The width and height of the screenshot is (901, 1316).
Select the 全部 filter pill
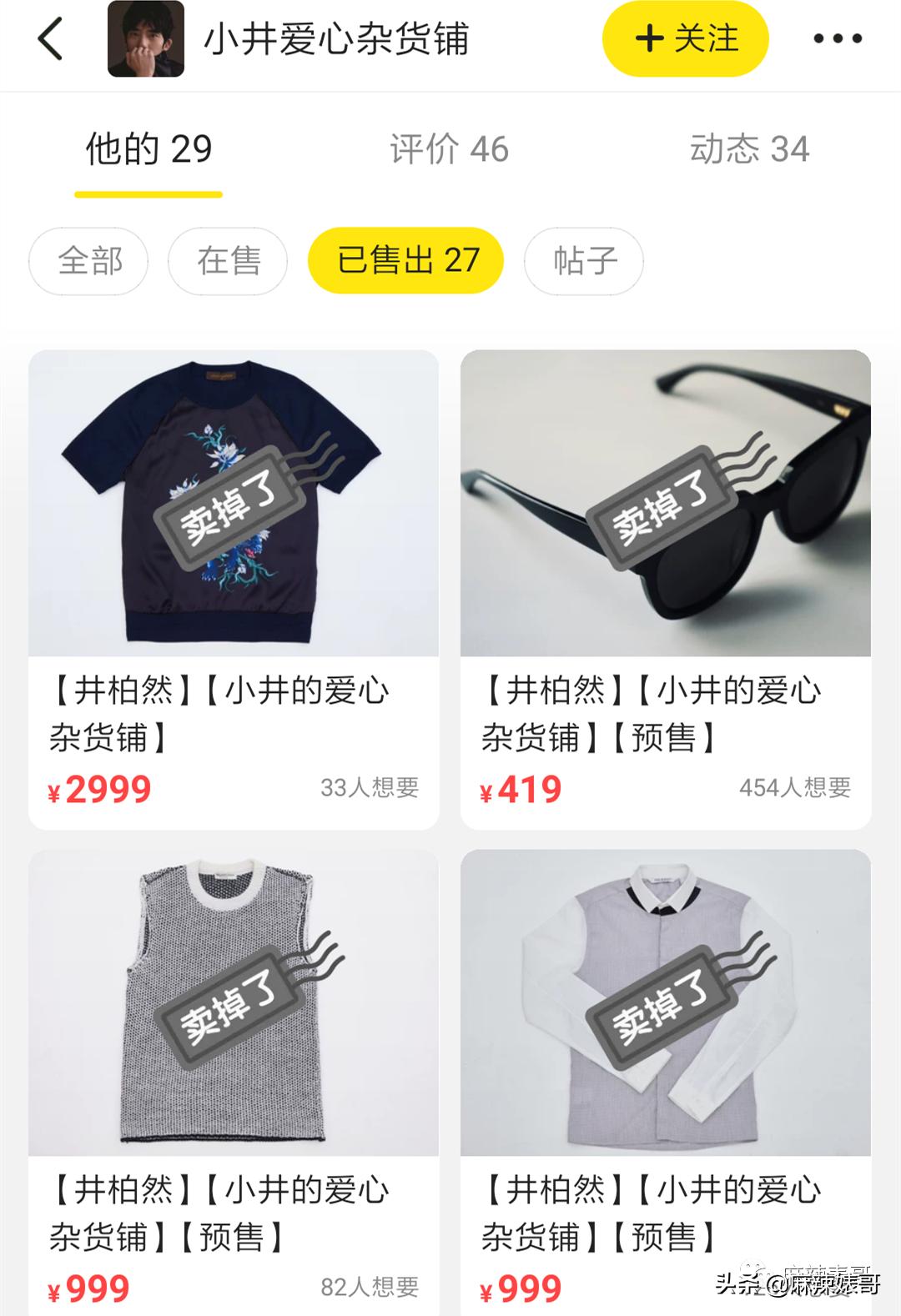click(88, 261)
